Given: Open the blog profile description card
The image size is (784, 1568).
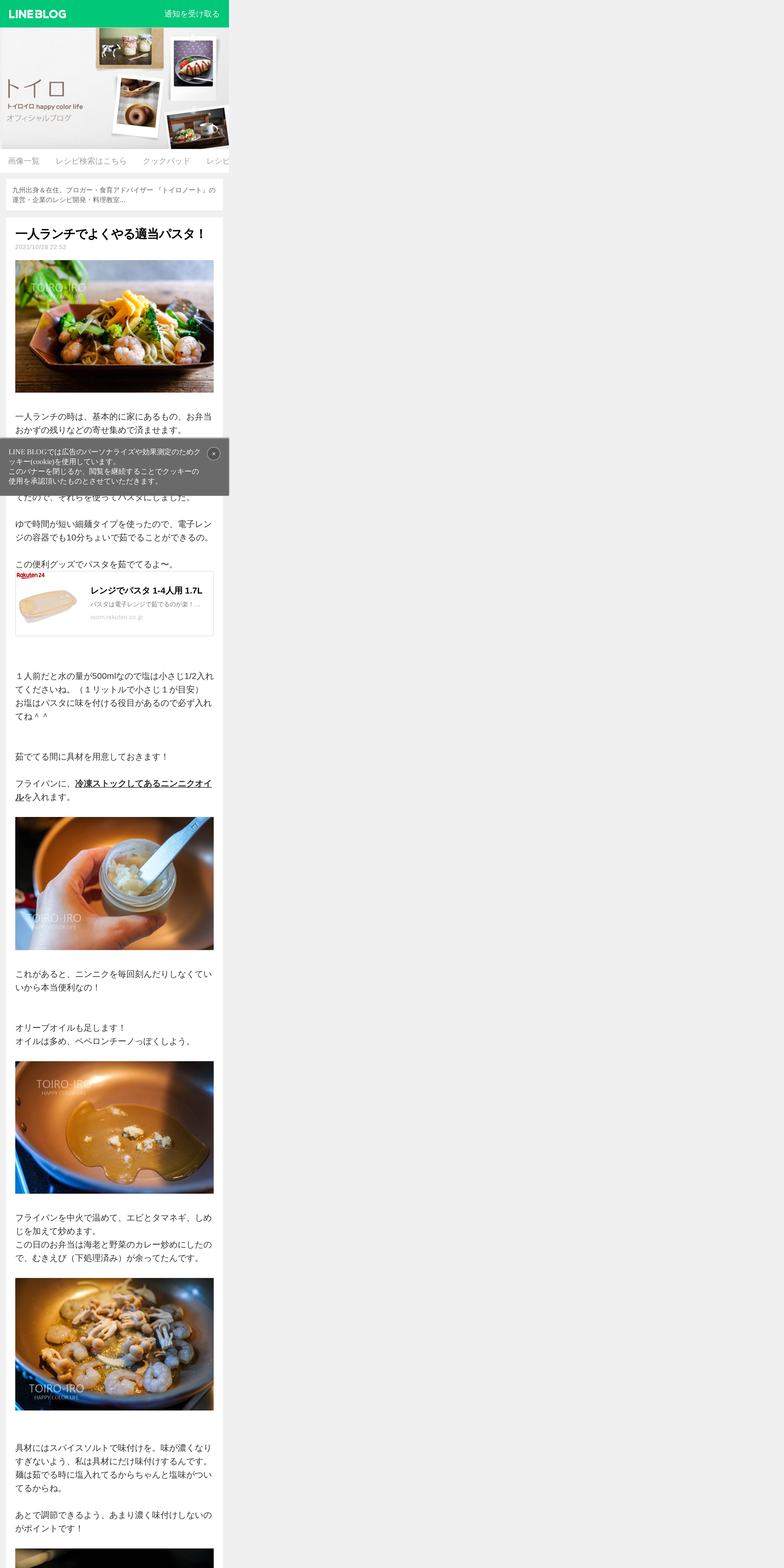Looking at the screenshot, I should point(114,195).
